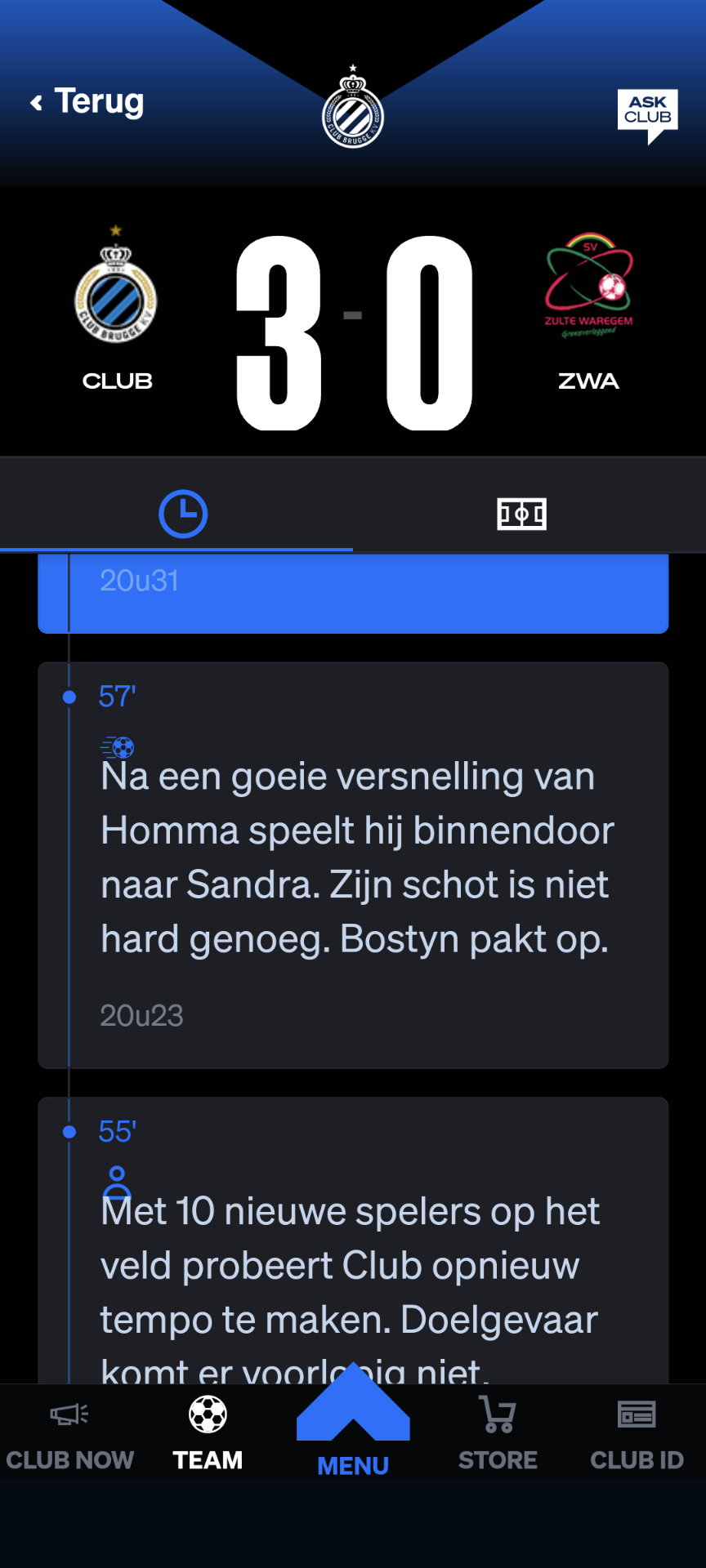
Task: Switch to the match timeline clock tab
Action: 183,514
